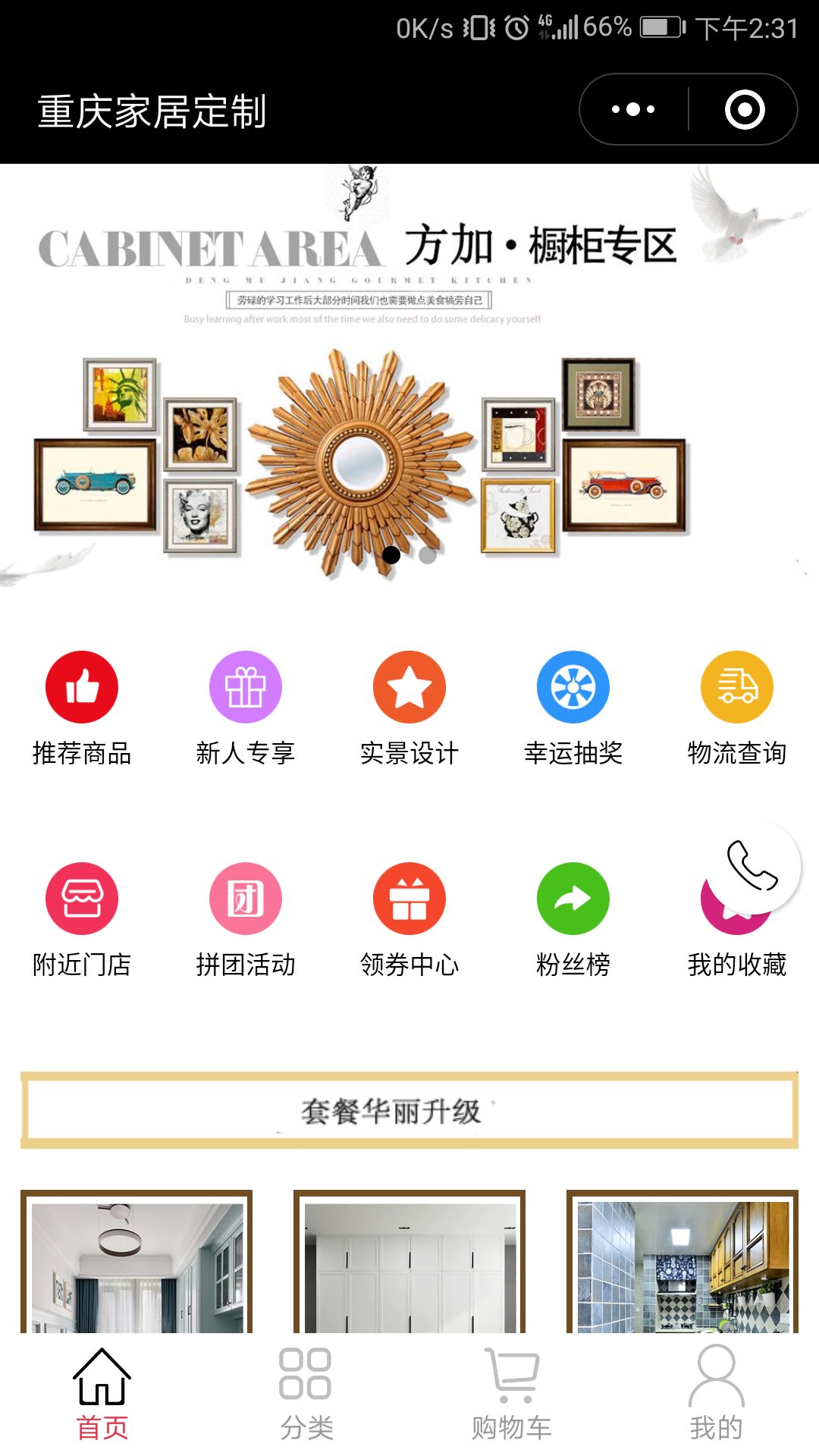Close the mini program with the circle button
819x1456 pixels.
745,109
